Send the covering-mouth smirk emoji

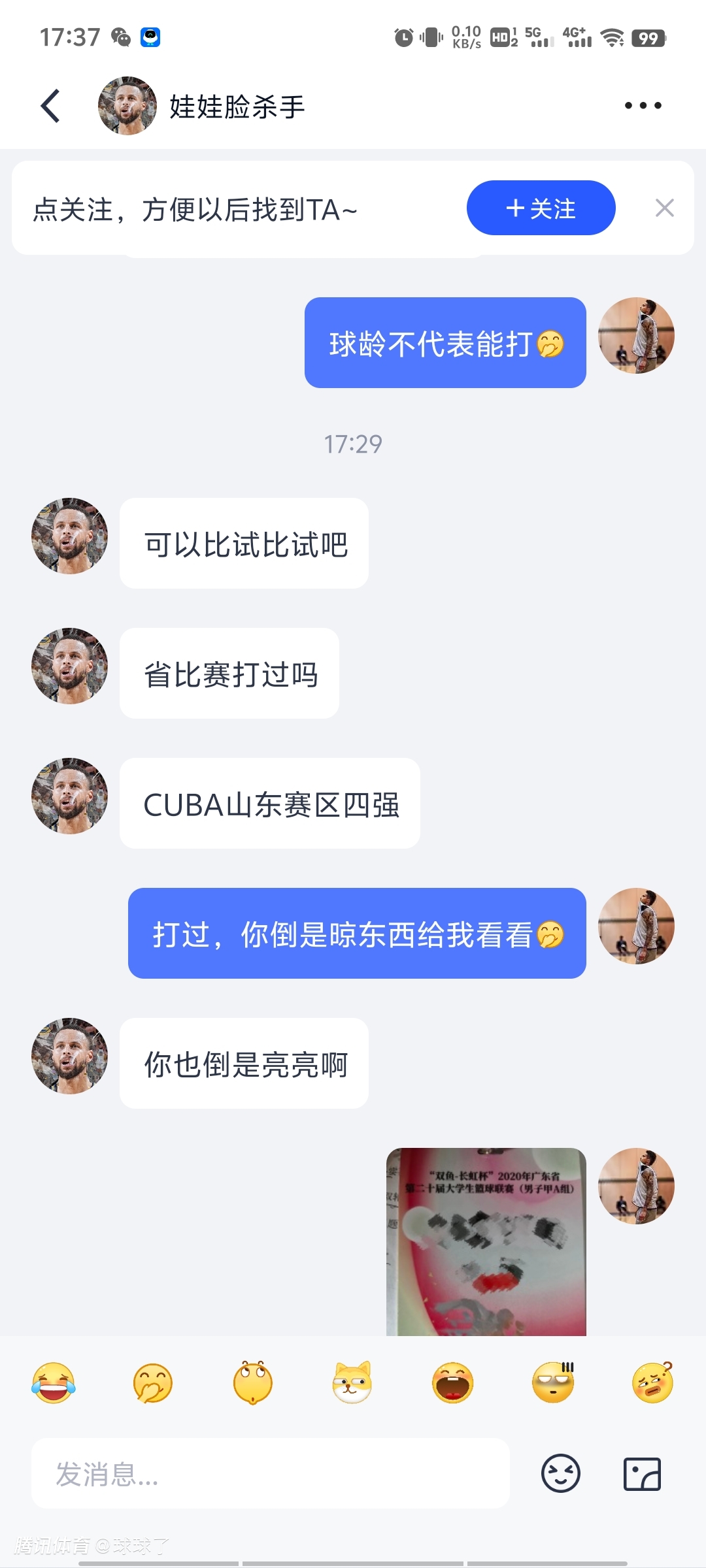point(153,1382)
